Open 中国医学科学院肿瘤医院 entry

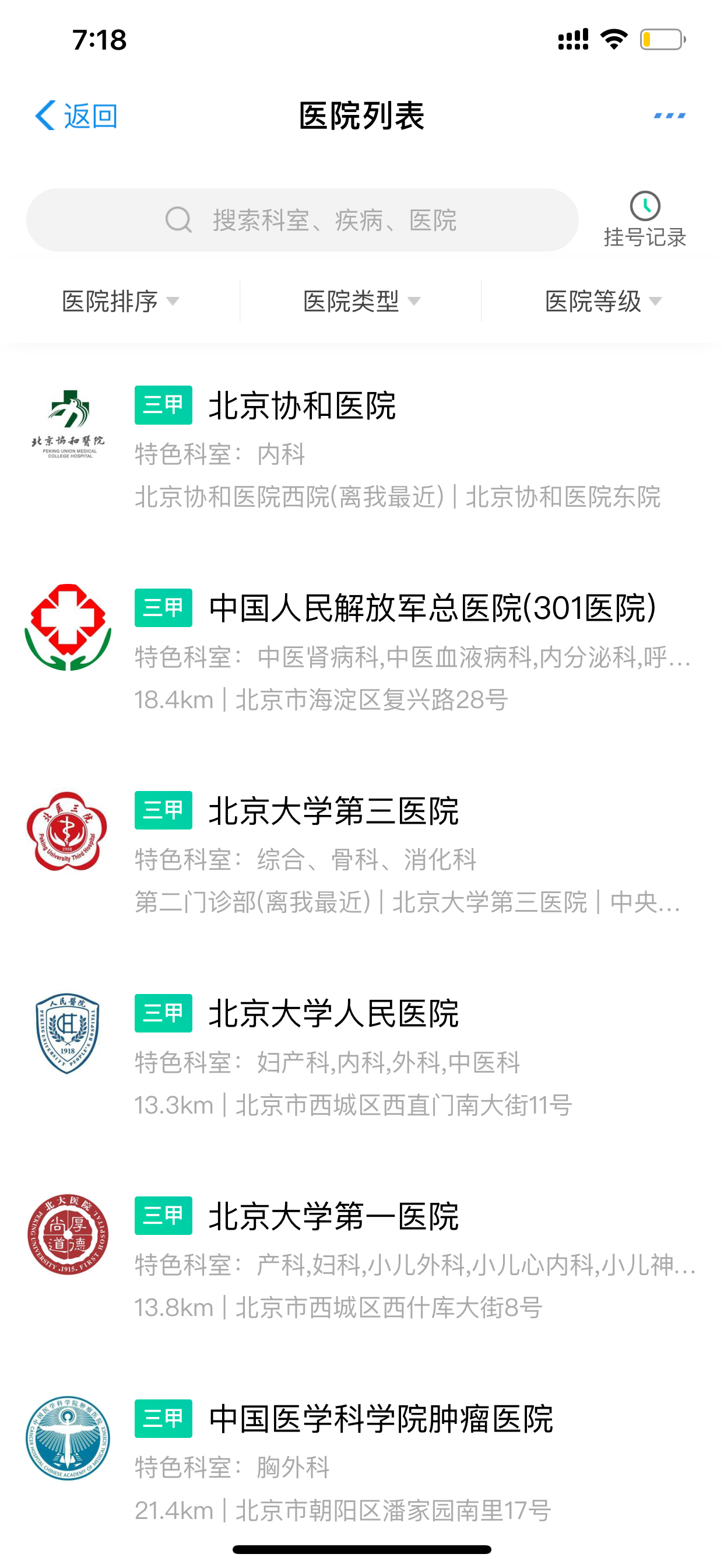click(362, 1461)
